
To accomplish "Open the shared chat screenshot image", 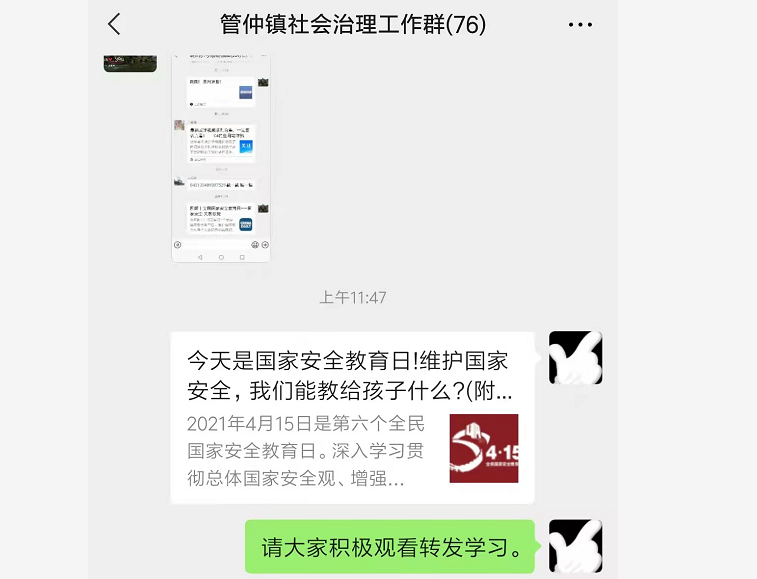I will 221,155.
